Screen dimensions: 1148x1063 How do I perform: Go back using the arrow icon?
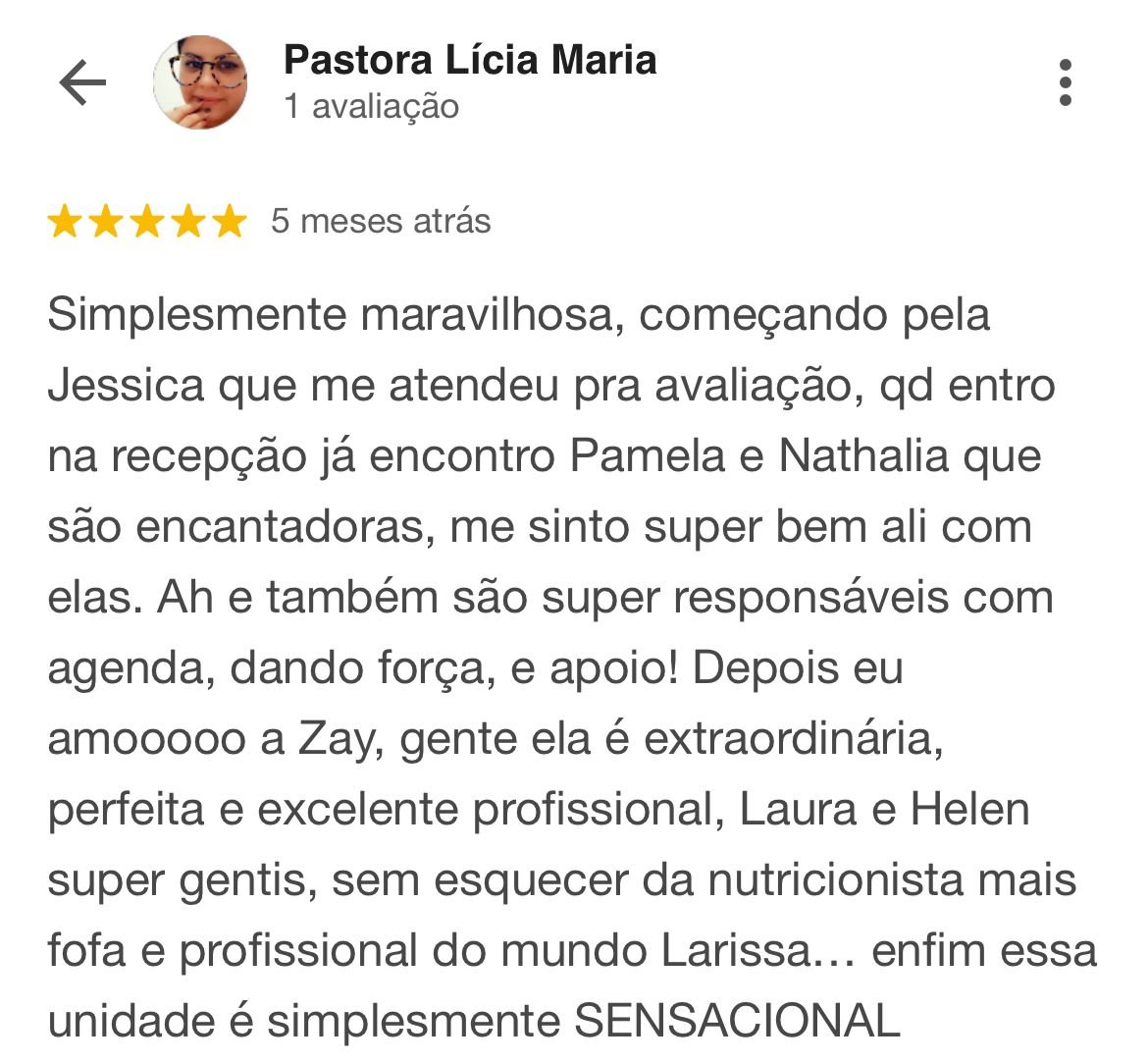82,82
